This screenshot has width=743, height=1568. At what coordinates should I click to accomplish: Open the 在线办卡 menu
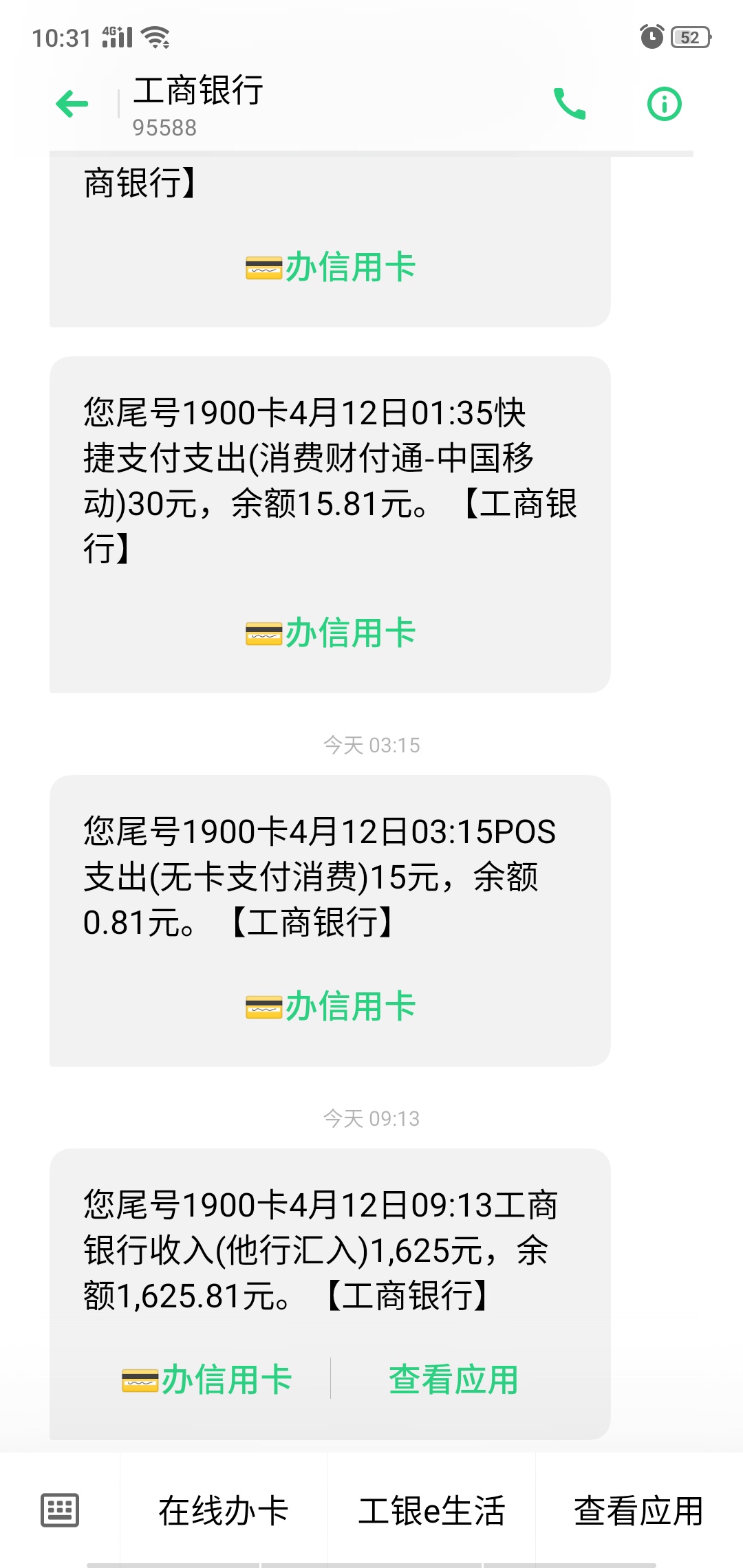click(224, 1511)
